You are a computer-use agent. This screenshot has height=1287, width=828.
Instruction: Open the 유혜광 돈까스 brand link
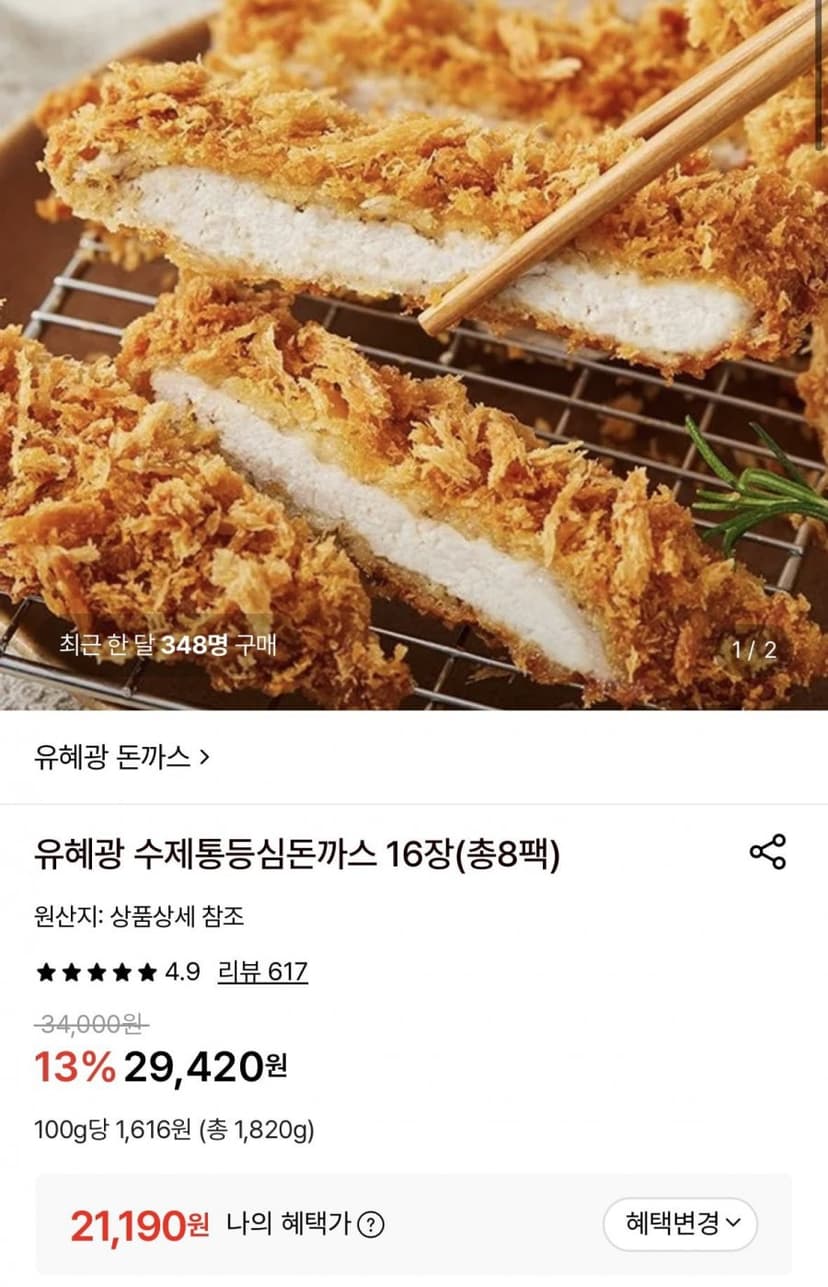(122, 757)
